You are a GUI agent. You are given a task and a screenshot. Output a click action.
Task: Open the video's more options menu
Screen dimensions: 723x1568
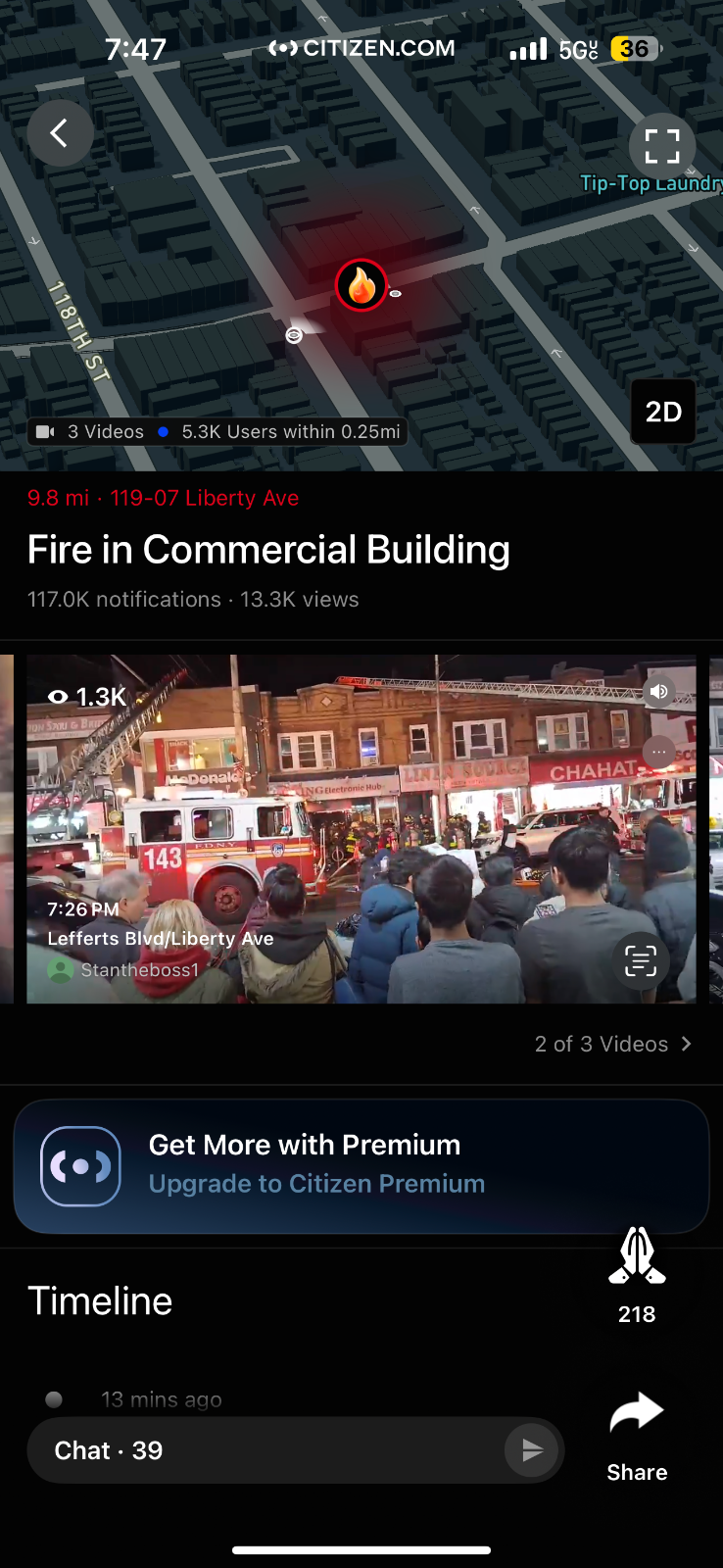tap(658, 753)
